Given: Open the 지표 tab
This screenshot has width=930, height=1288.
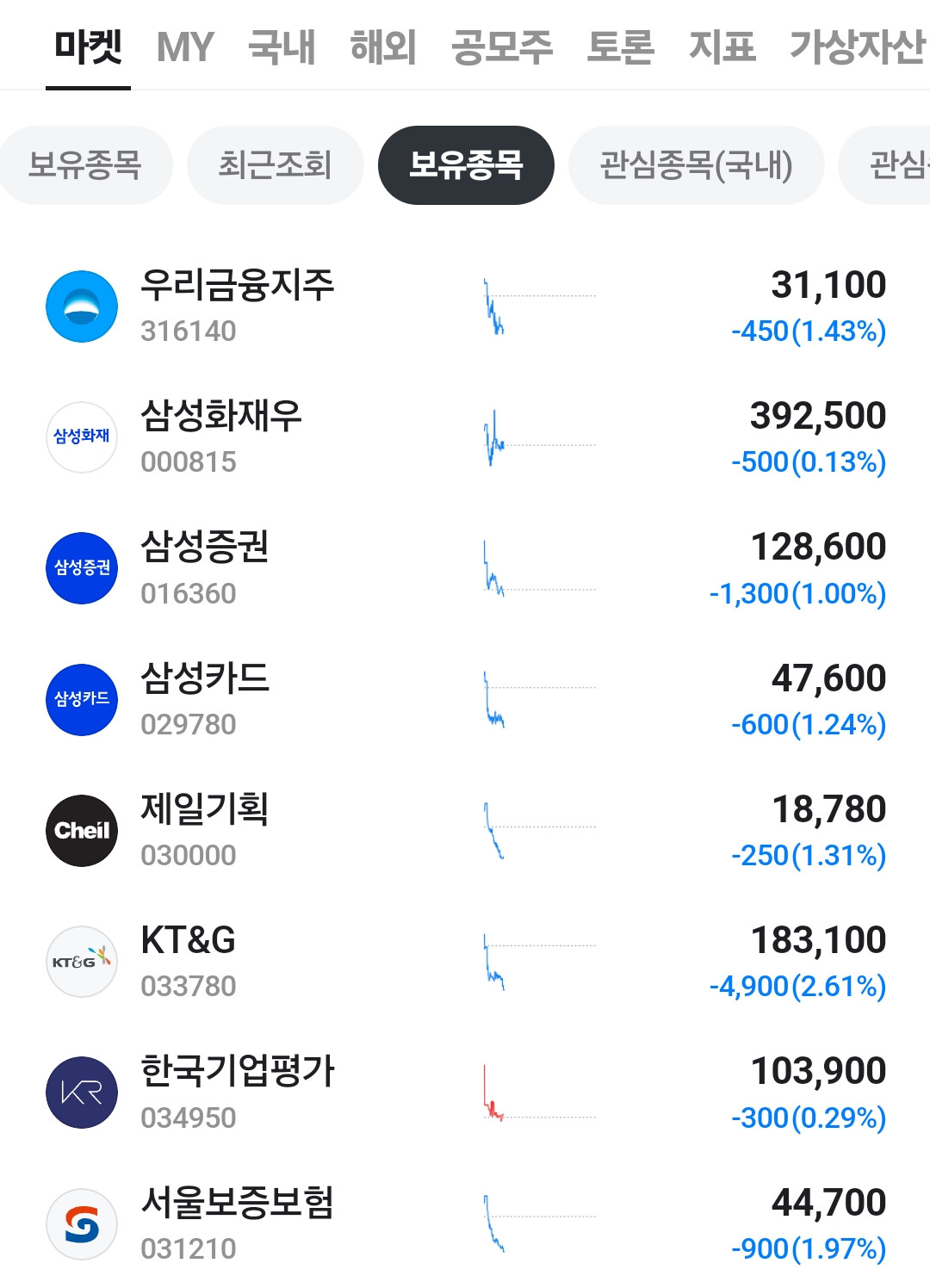Looking at the screenshot, I should coord(722,46).
